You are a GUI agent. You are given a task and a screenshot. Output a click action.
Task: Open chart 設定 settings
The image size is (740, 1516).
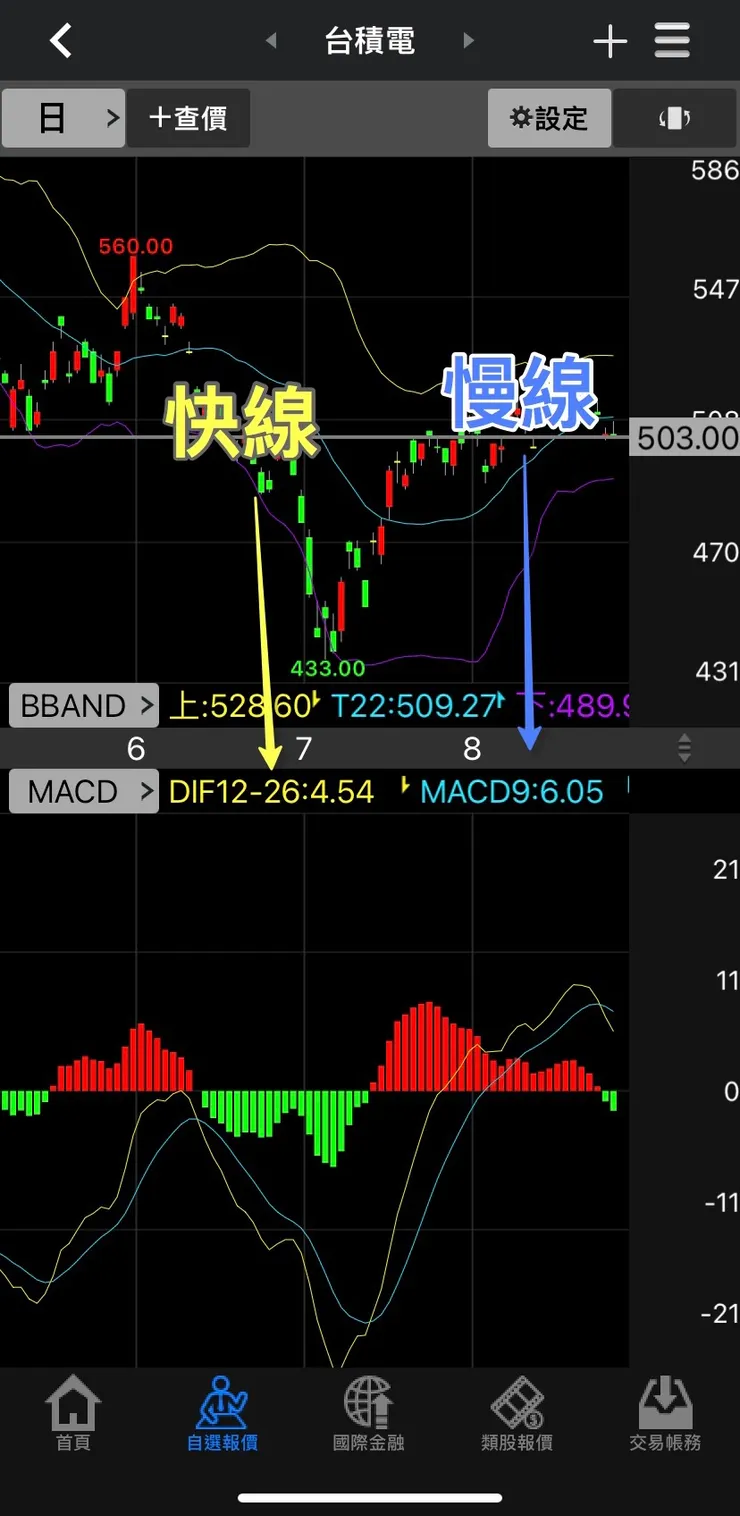(549, 118)
